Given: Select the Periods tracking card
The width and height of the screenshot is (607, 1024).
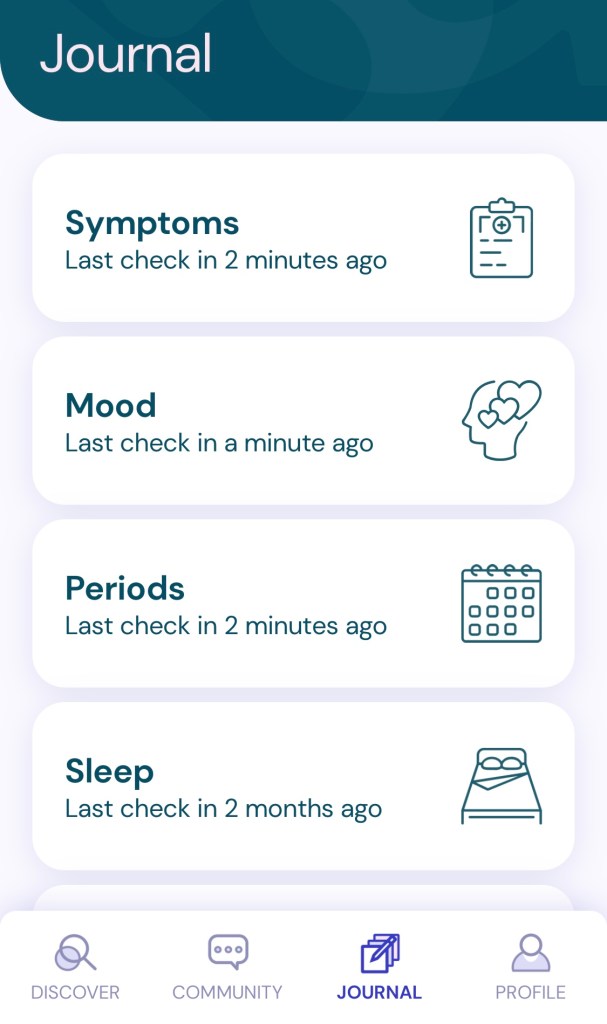Looking at the screenshot, I should pyautogui.click(x=303, y=604).
